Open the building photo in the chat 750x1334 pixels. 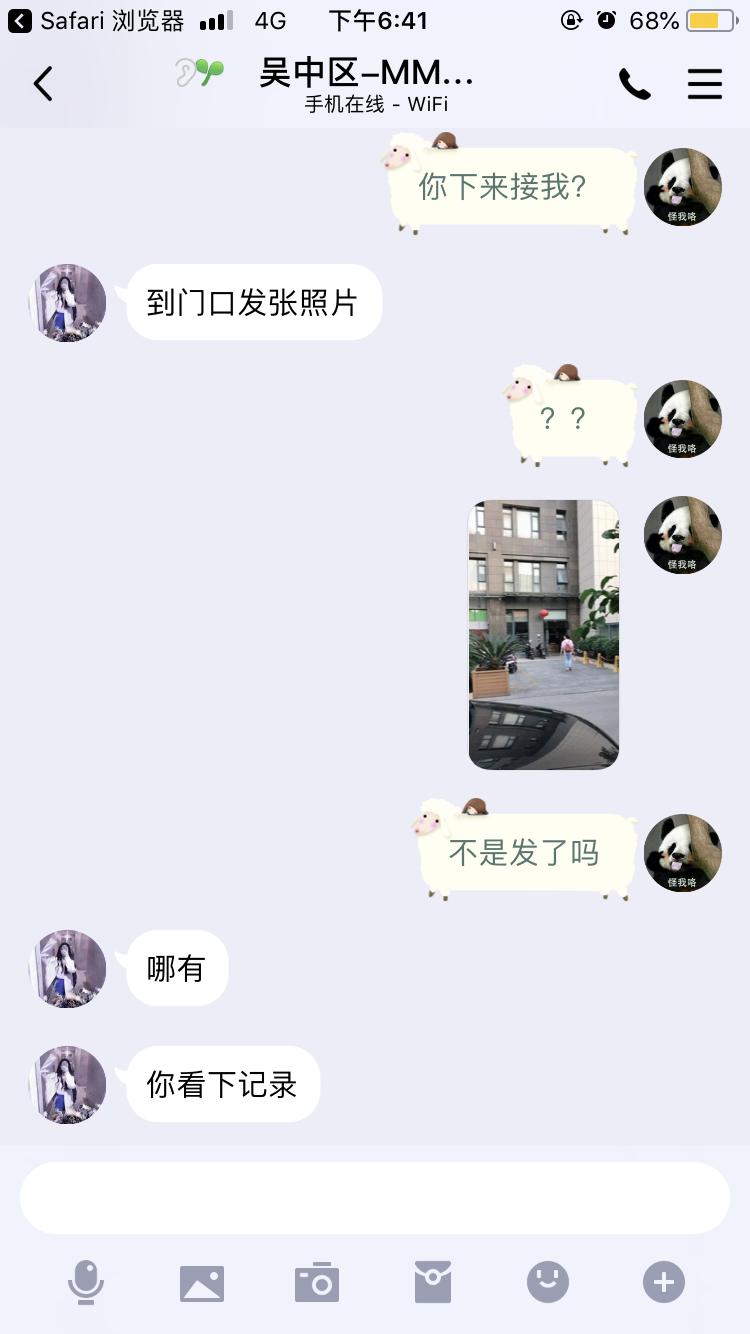click(544, 634)
